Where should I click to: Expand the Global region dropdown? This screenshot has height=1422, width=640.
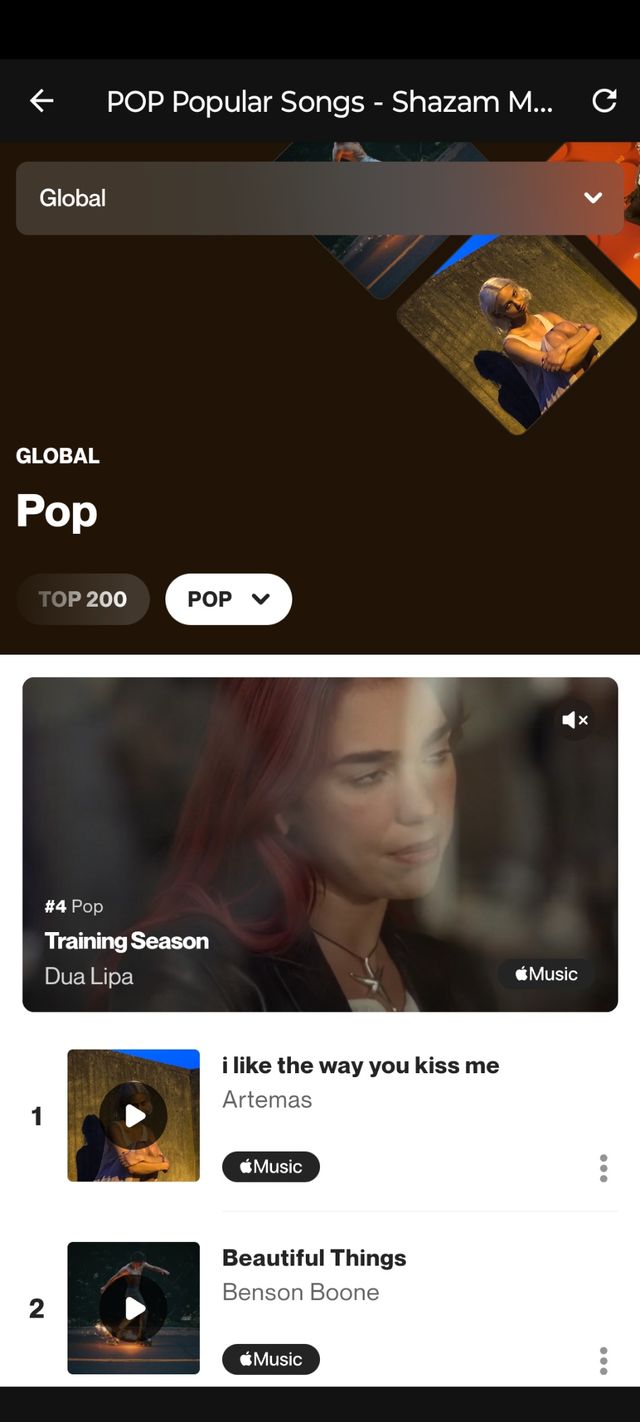320,198
